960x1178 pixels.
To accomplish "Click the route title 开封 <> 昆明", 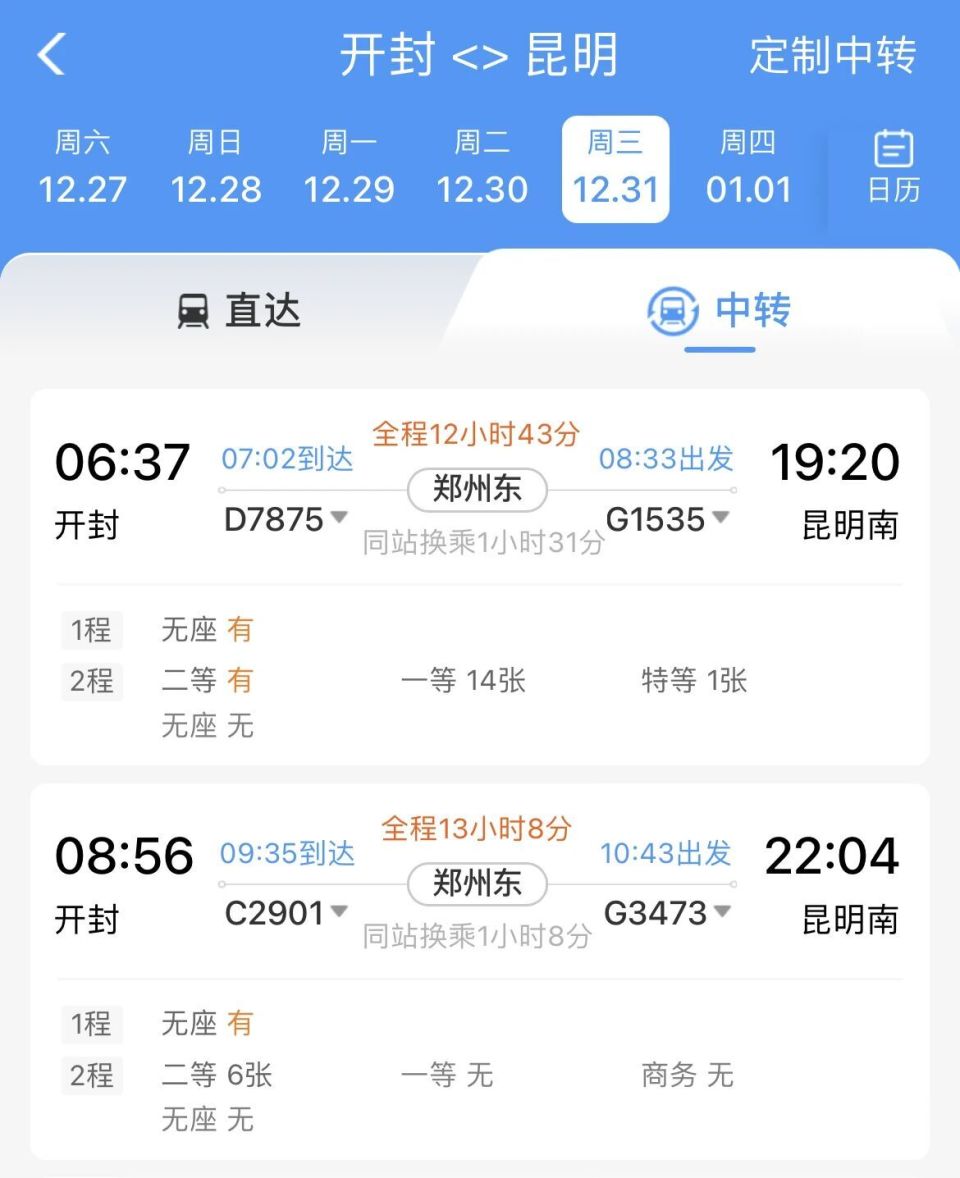I will (480, 57).
